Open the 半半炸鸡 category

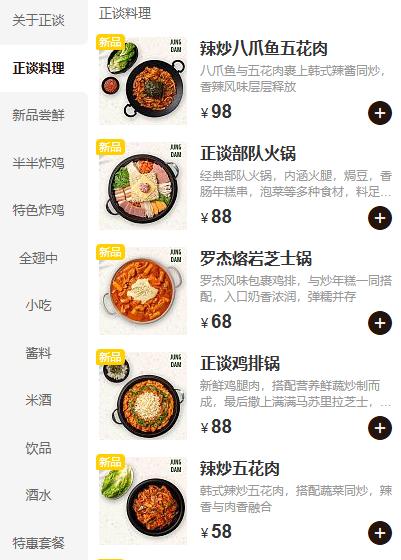[x=38, y=163]
